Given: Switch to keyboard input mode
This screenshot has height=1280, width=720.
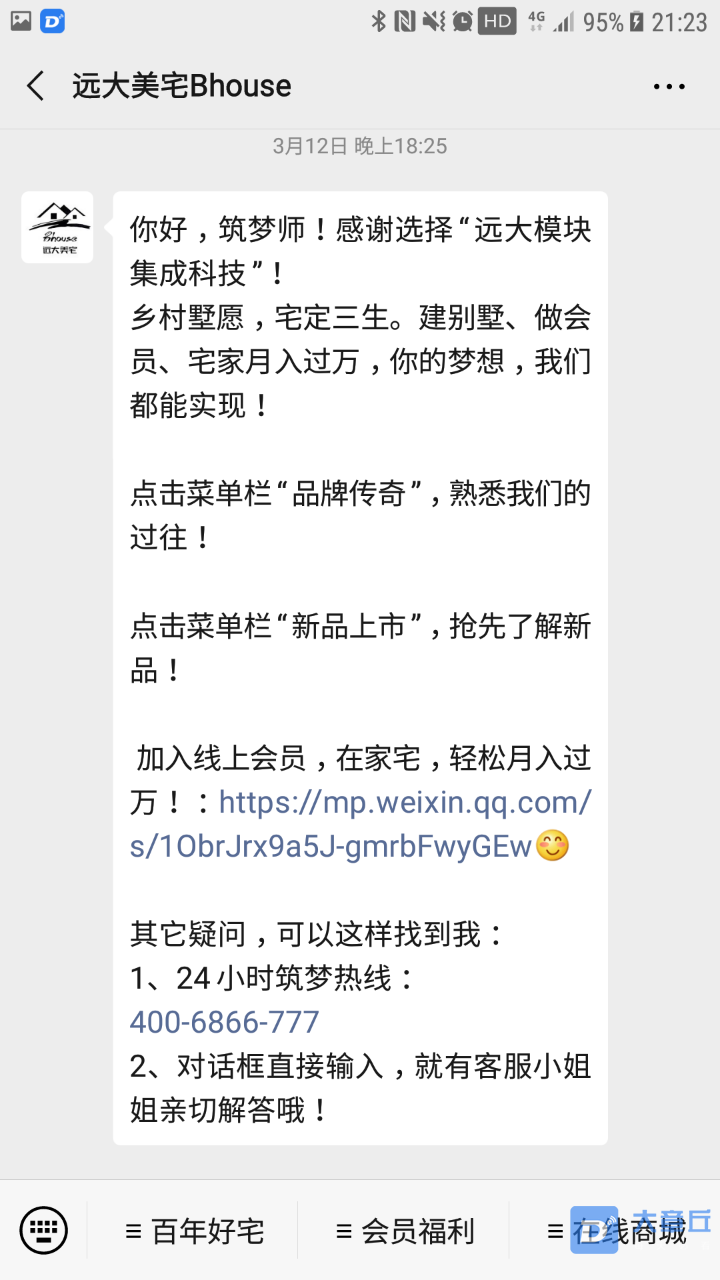Looking at the screenshot, I should click(44, 1230).
